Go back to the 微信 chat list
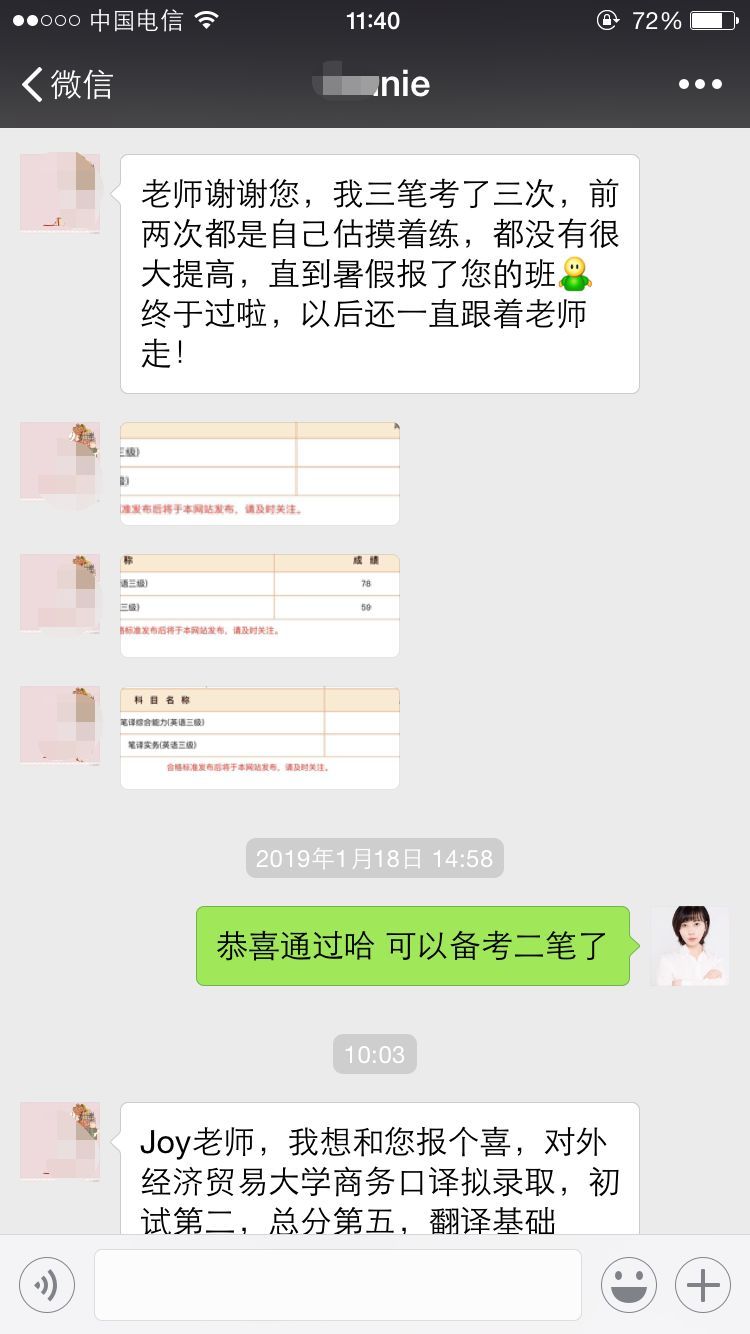The width and height of the screenshot is (750, 1334). click(66, 85)
